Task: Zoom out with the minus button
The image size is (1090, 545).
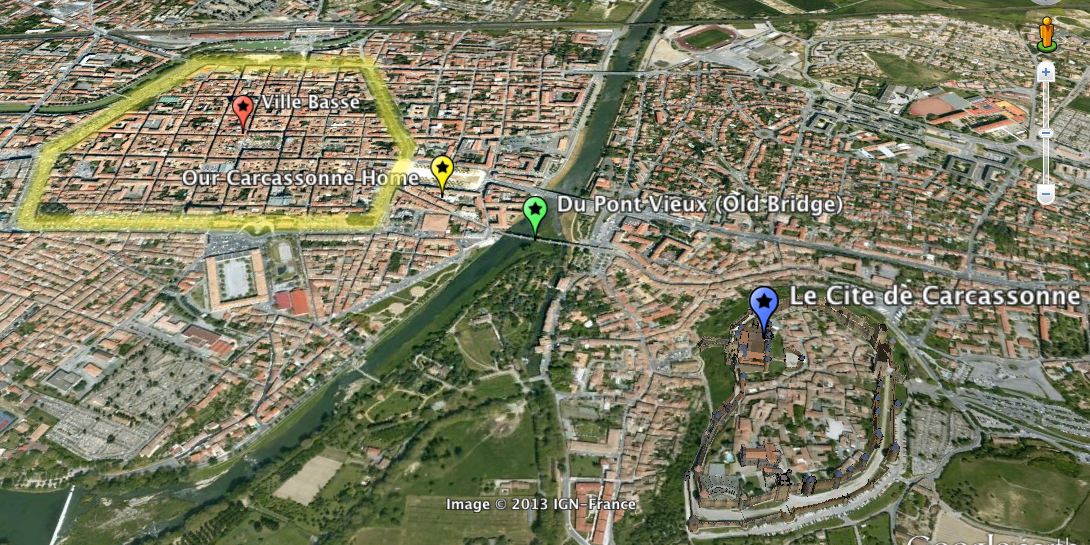Action: 1045,192
